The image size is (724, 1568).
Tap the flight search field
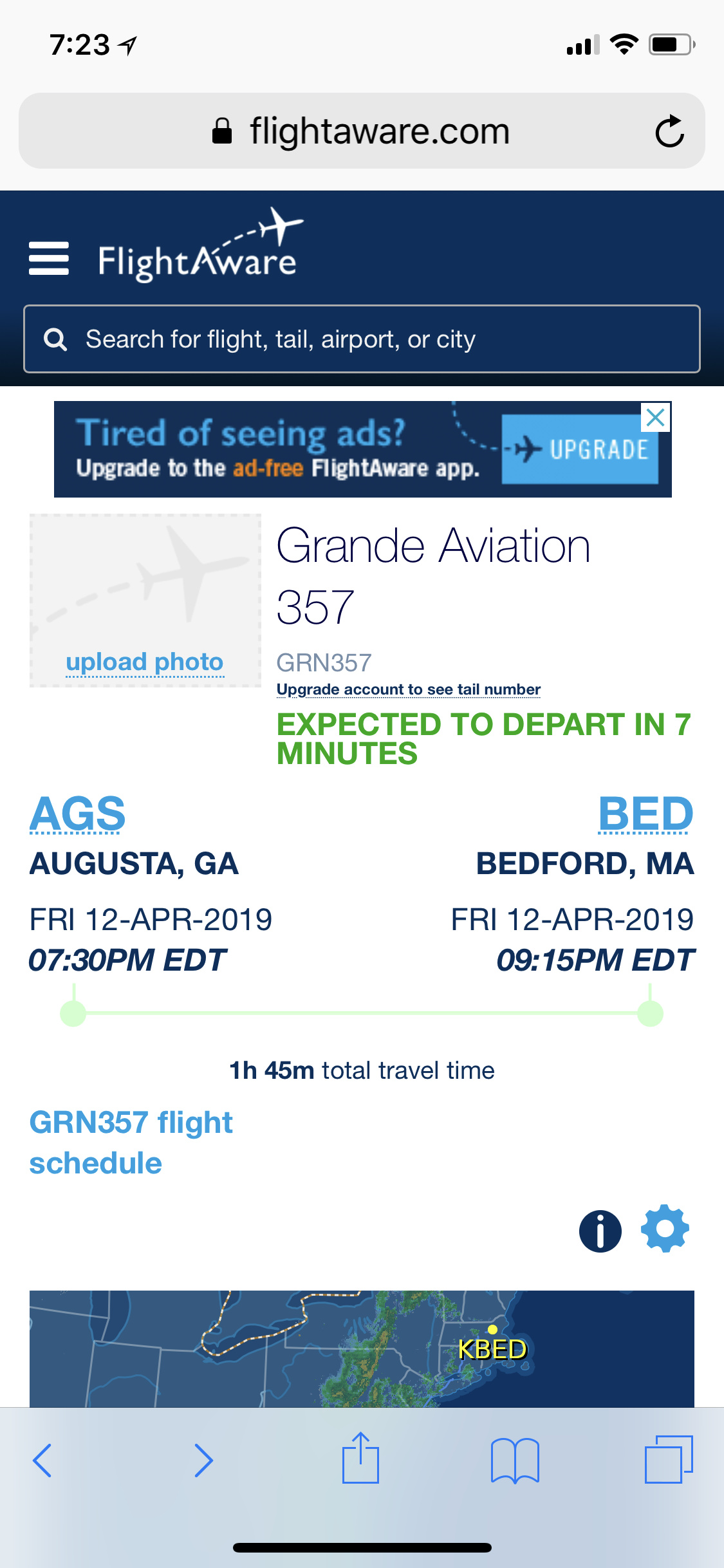click(362, 339)
